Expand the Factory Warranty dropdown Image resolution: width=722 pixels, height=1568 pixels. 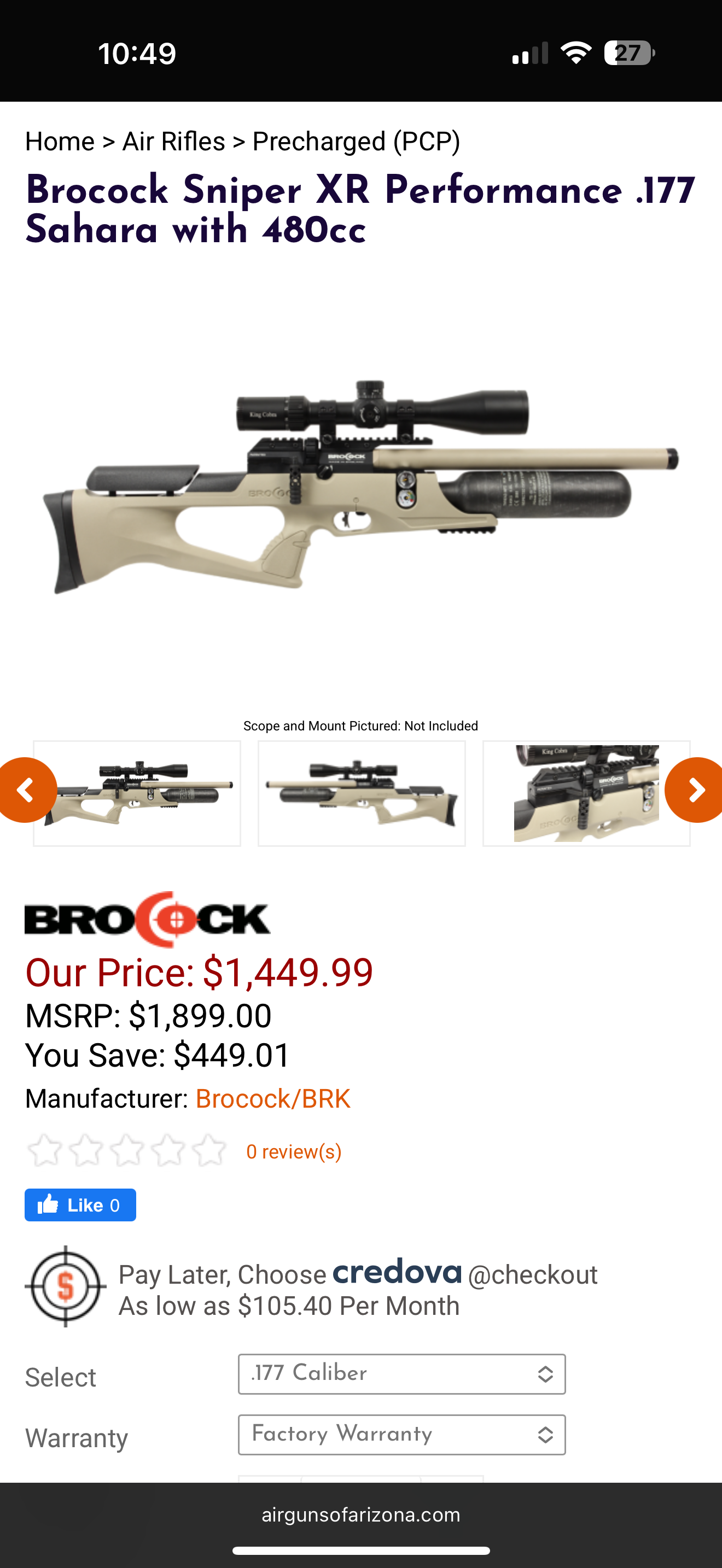[x=402, y=1435]
